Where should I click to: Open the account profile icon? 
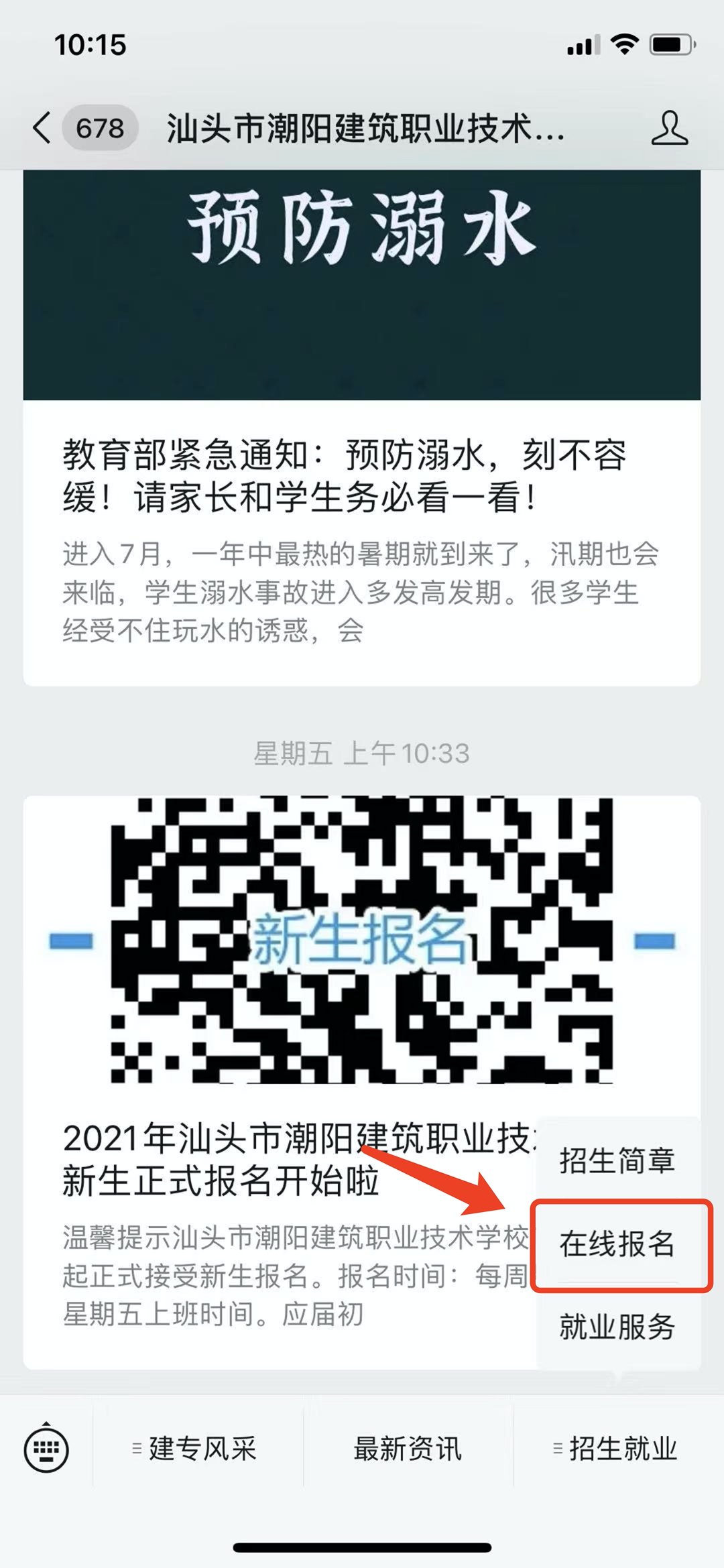669,128
